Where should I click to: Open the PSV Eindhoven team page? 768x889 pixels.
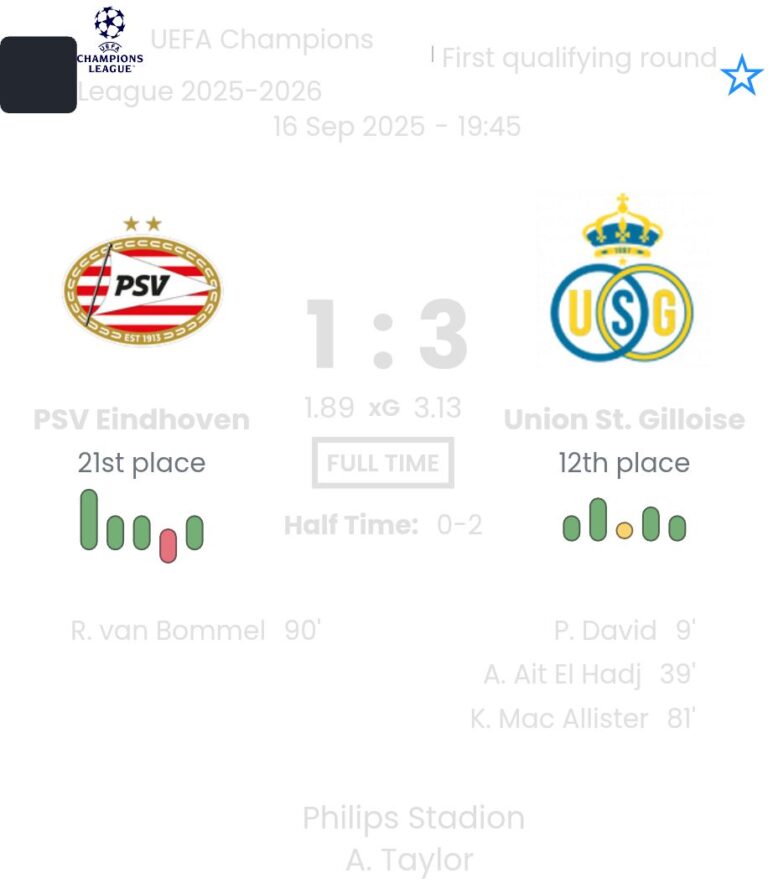point(142,418)
